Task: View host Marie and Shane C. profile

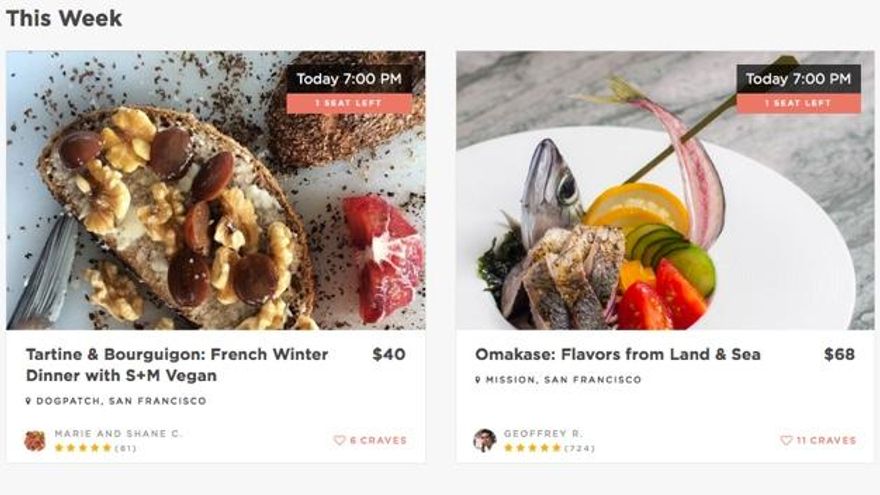Action: (x=117, y=434)
